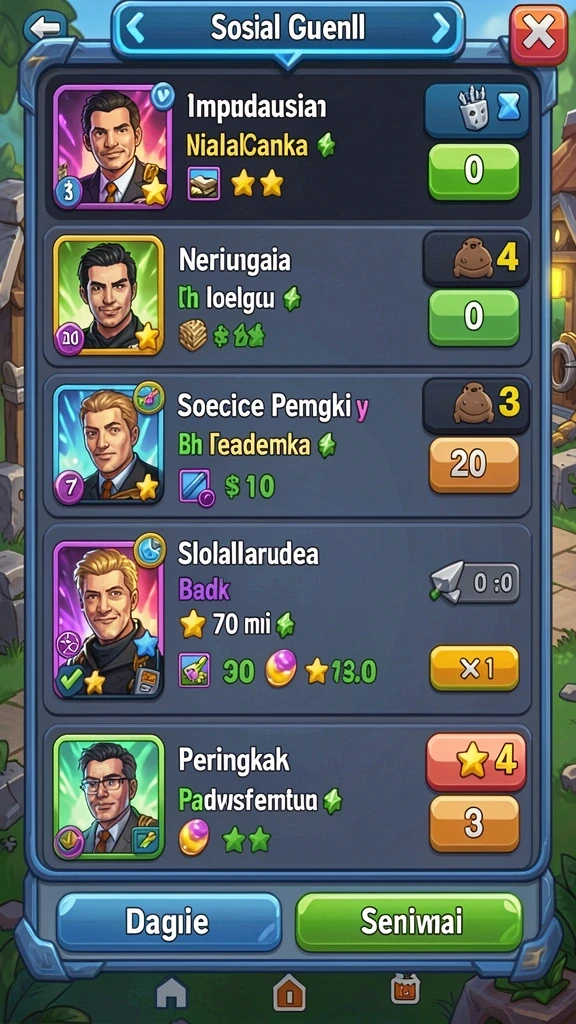Open Slolallarudea's player card
This screenshot has height=1024, width=576.
click(x=108, y=618)
